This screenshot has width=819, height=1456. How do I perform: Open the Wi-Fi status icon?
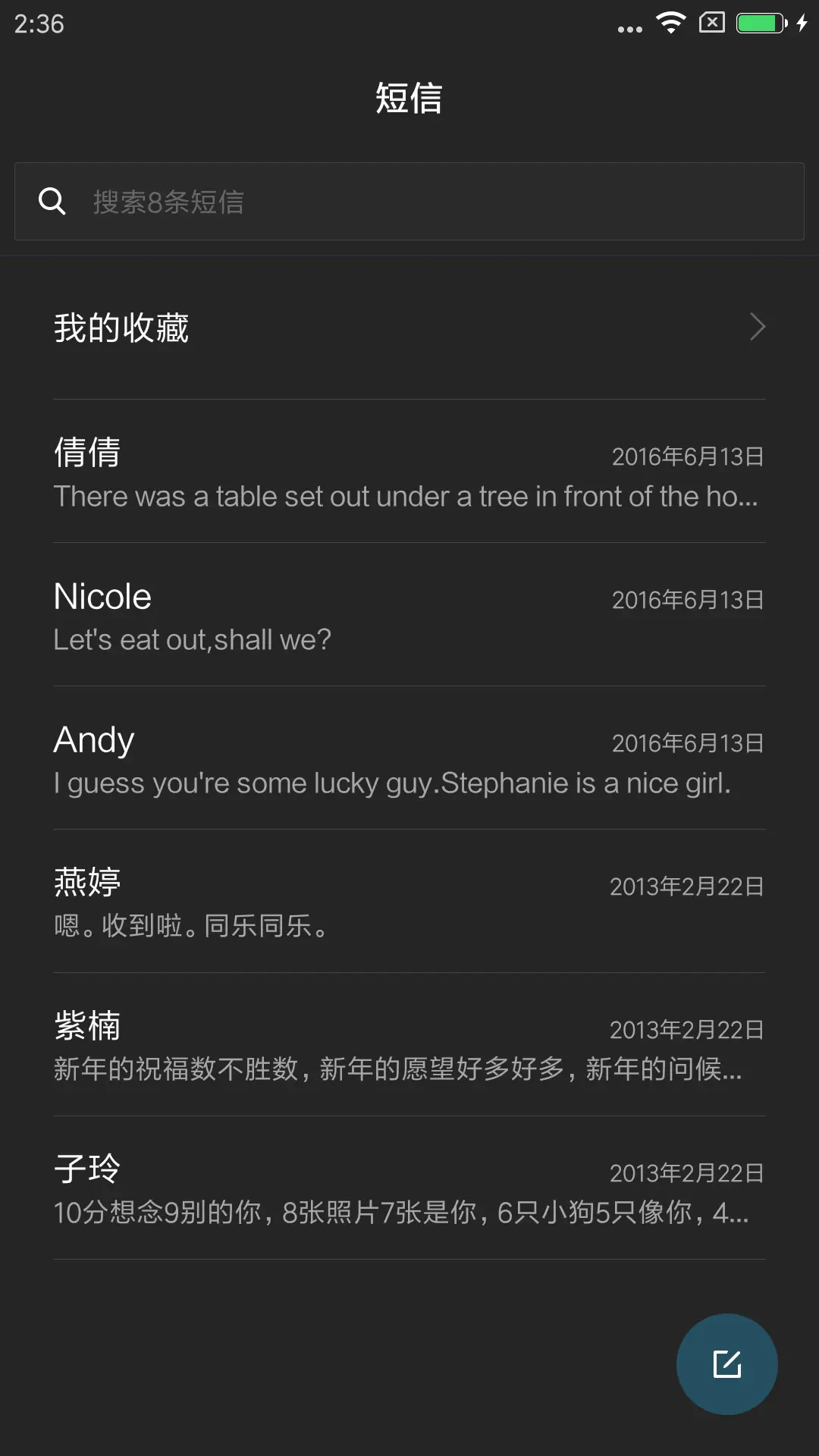point(671,23)
